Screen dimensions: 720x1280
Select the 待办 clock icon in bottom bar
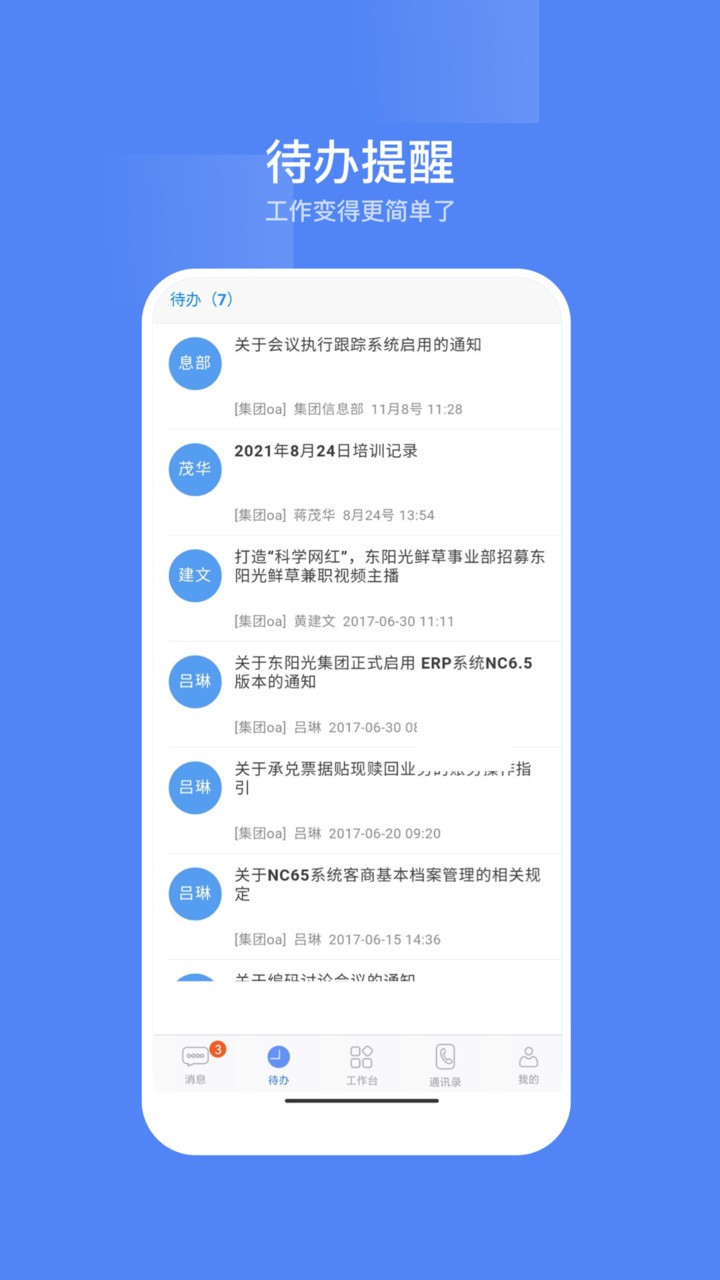point(278,1055)
